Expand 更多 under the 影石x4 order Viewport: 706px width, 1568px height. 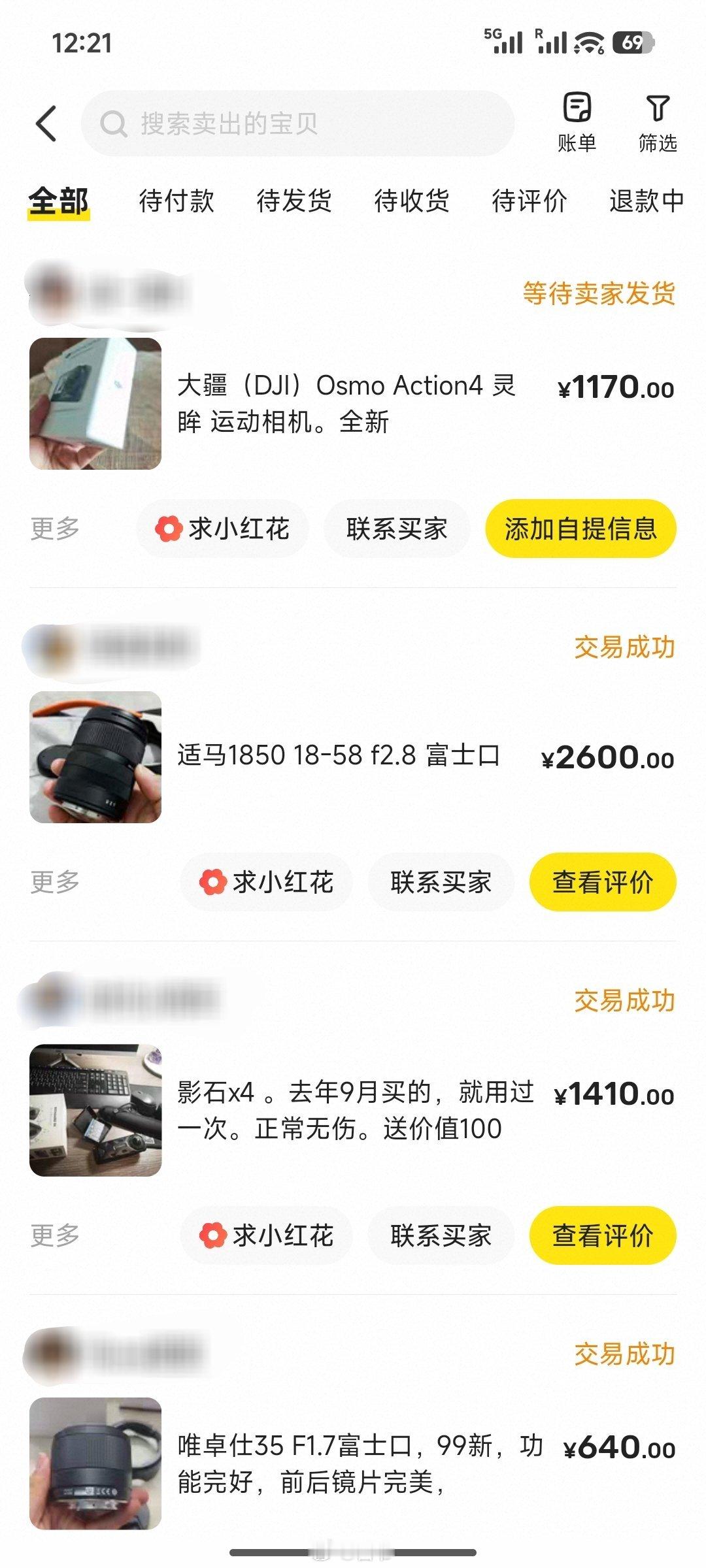tap(56, 1233)
